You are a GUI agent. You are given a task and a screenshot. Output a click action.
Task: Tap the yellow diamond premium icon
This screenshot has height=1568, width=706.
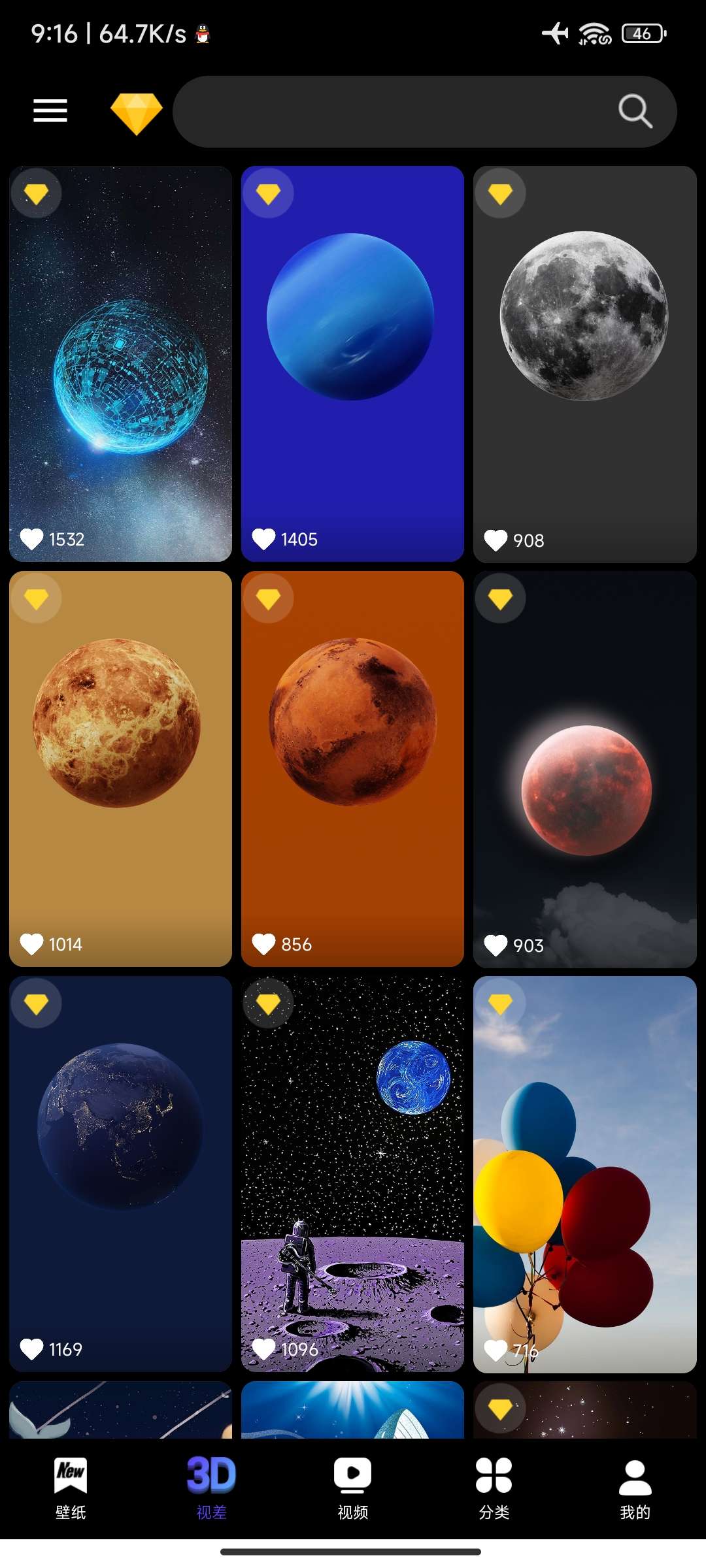pos(136,113)
